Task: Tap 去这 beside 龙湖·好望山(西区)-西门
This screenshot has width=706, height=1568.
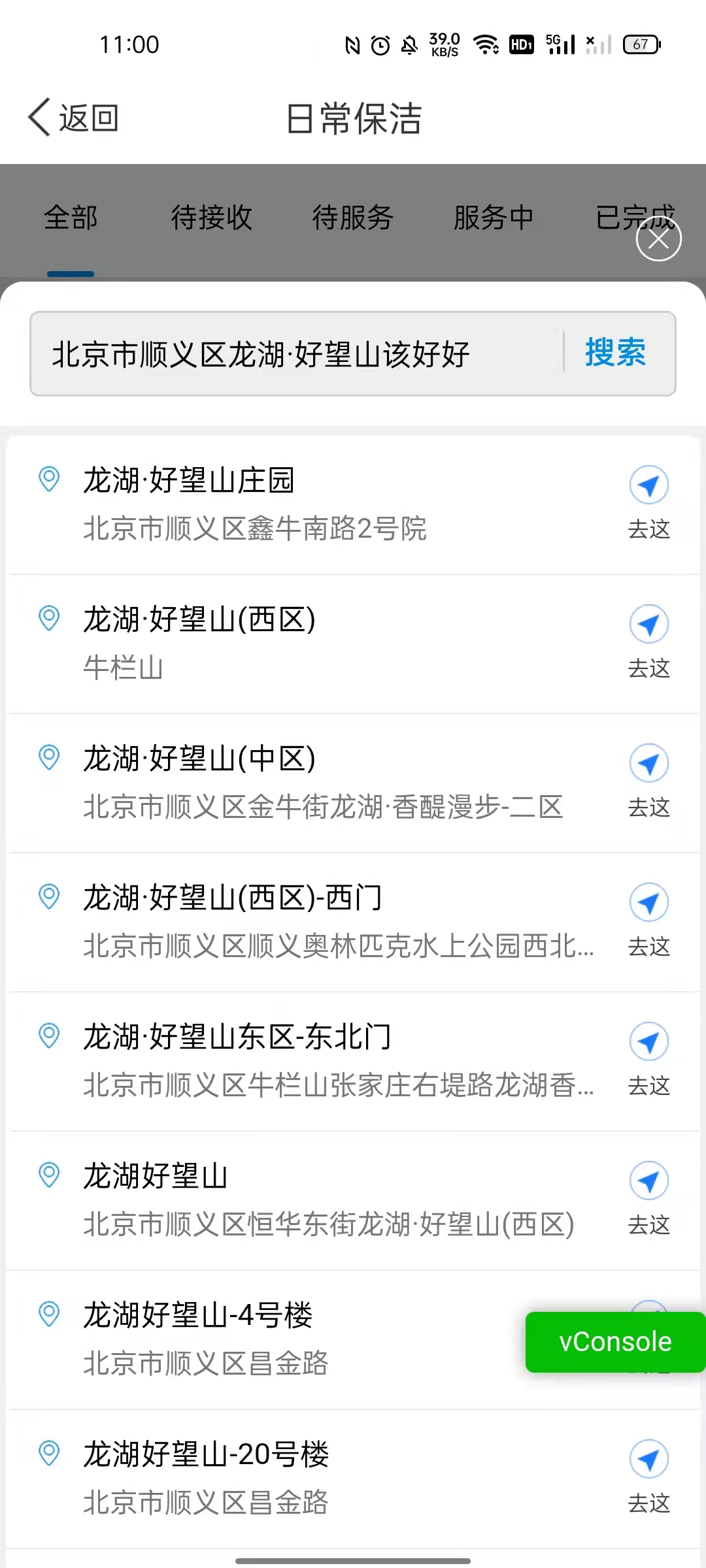Action: coord(649,921)
